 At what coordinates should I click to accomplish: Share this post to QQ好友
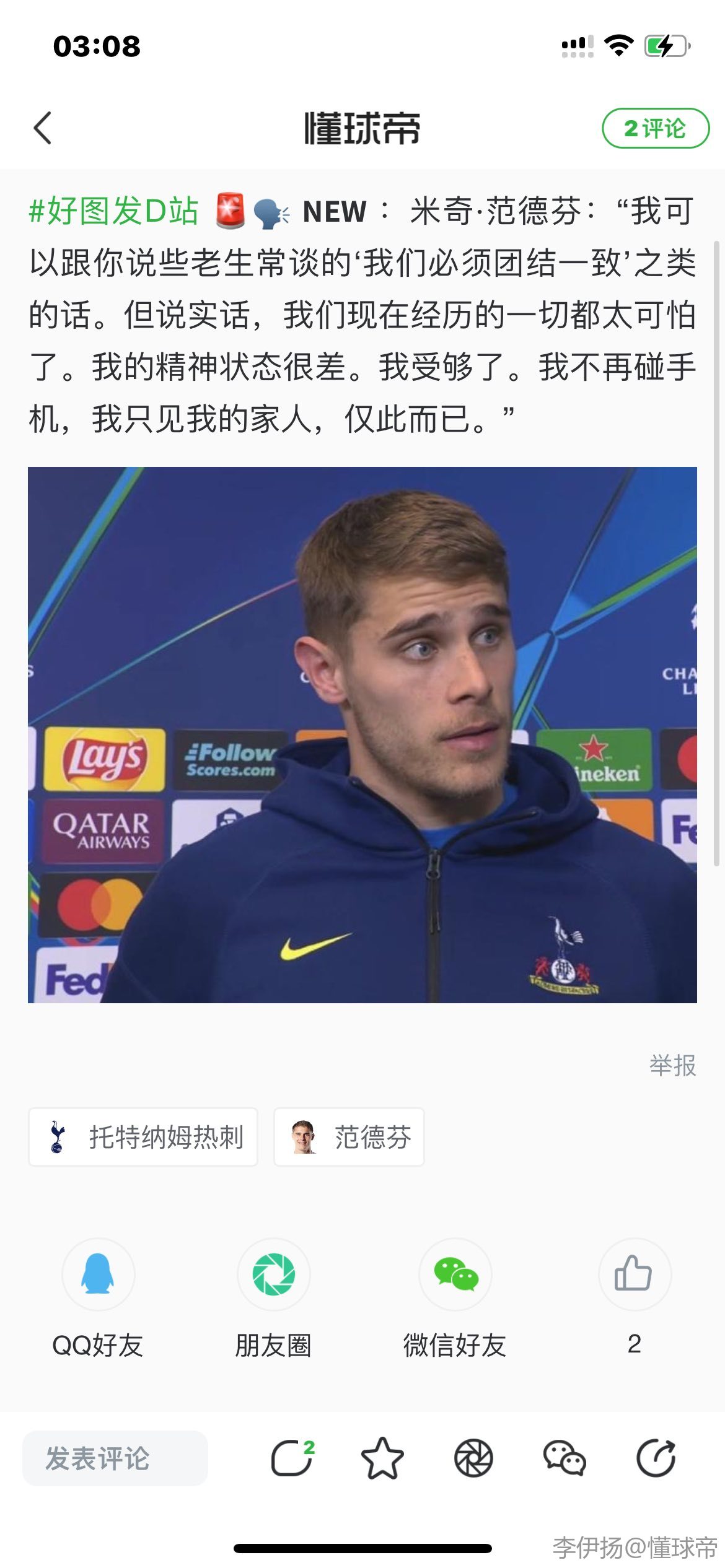[x=98, y=1274]
